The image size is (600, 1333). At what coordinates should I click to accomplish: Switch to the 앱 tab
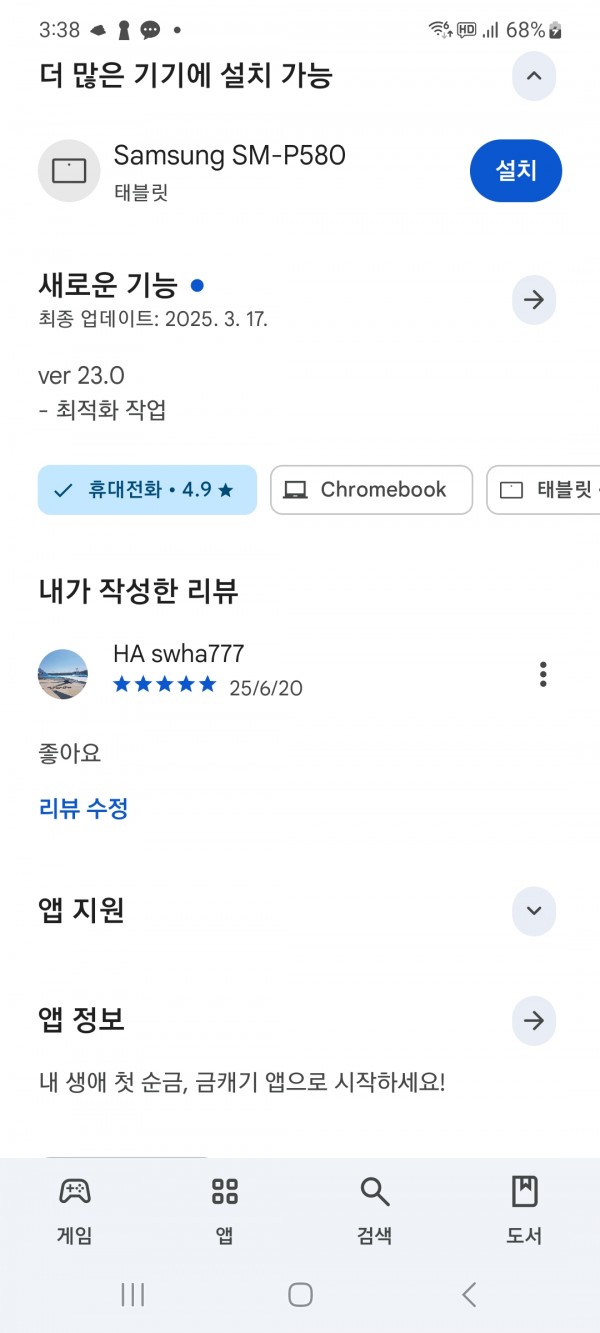coord(225,1209)
